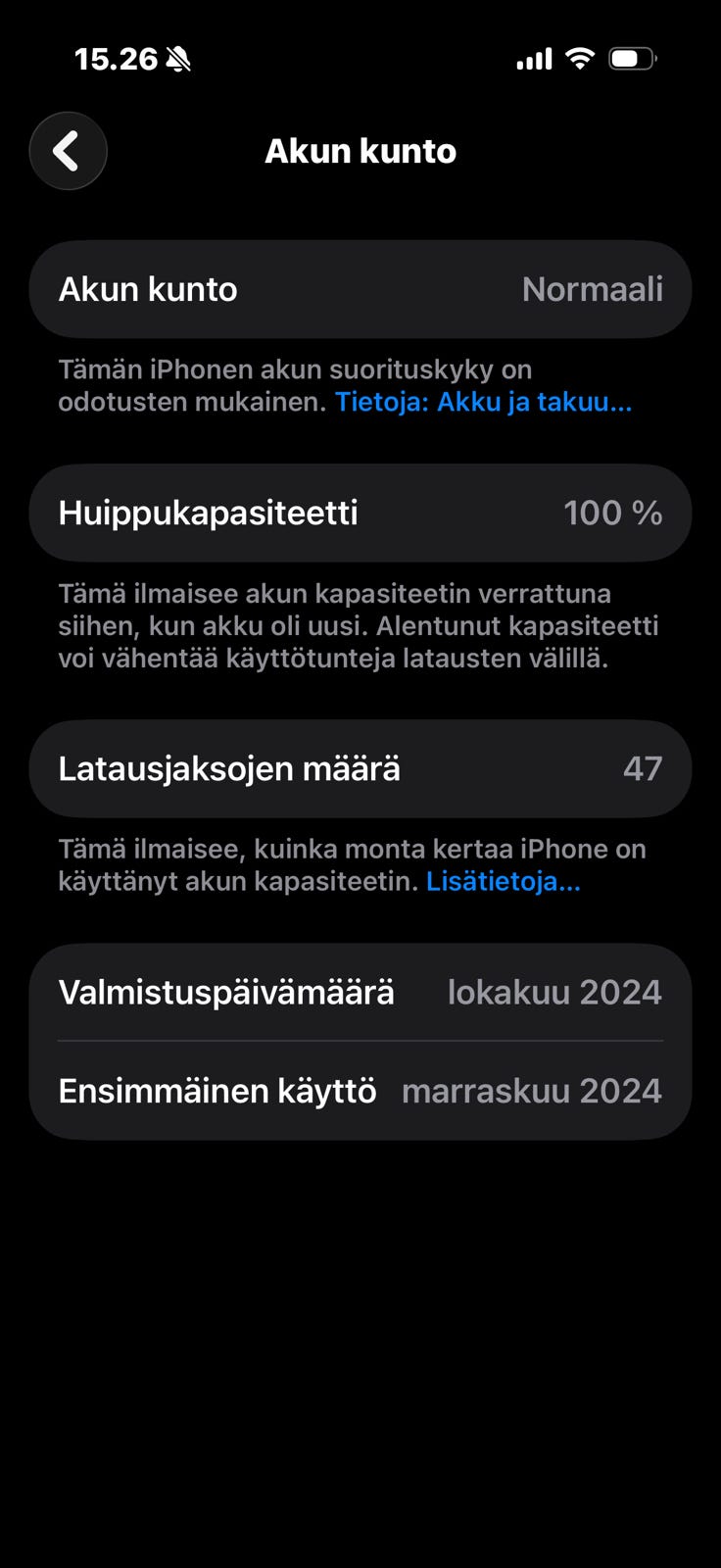Select the Latausjaksojen määrä row
This screenshot has height=1568, width=721.
pos(360,768)
